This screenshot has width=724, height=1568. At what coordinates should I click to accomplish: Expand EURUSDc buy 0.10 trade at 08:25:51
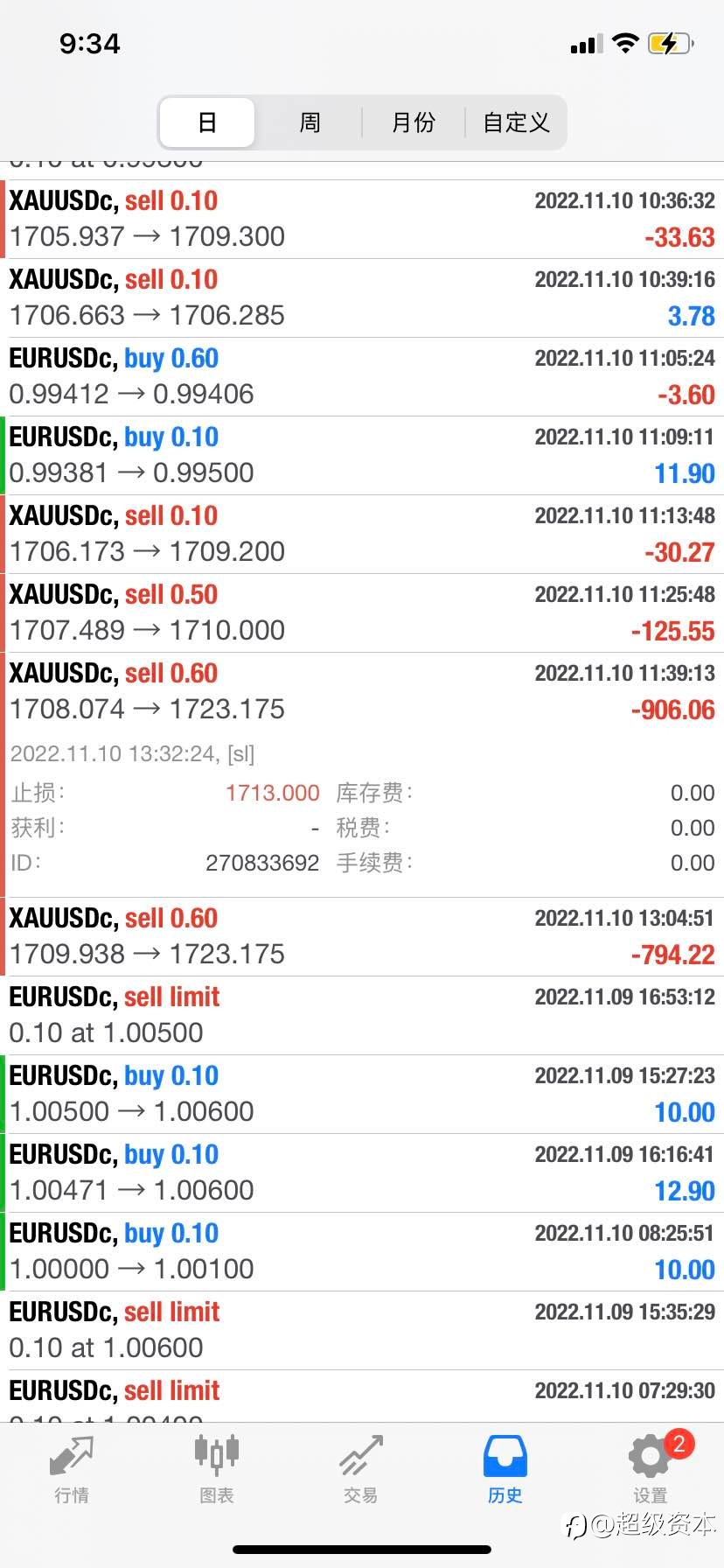click(x=362, y=1252)
